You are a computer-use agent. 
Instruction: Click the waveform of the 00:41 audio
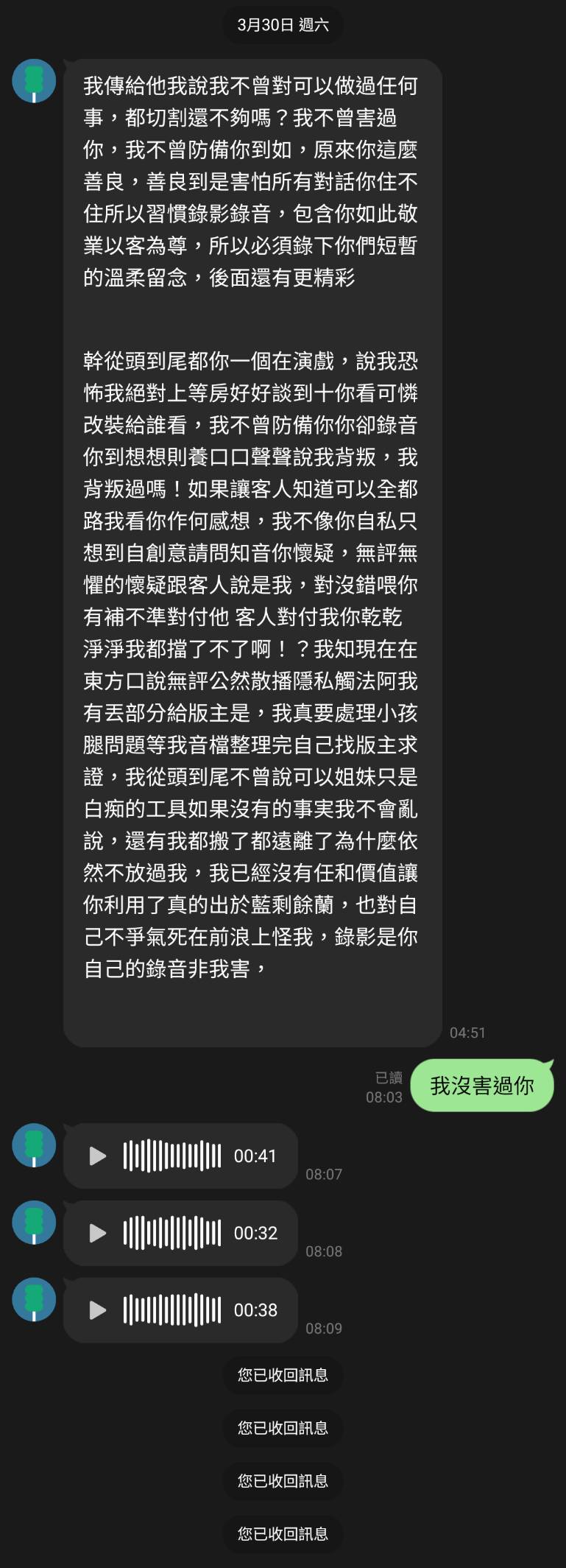[169, 1157]
